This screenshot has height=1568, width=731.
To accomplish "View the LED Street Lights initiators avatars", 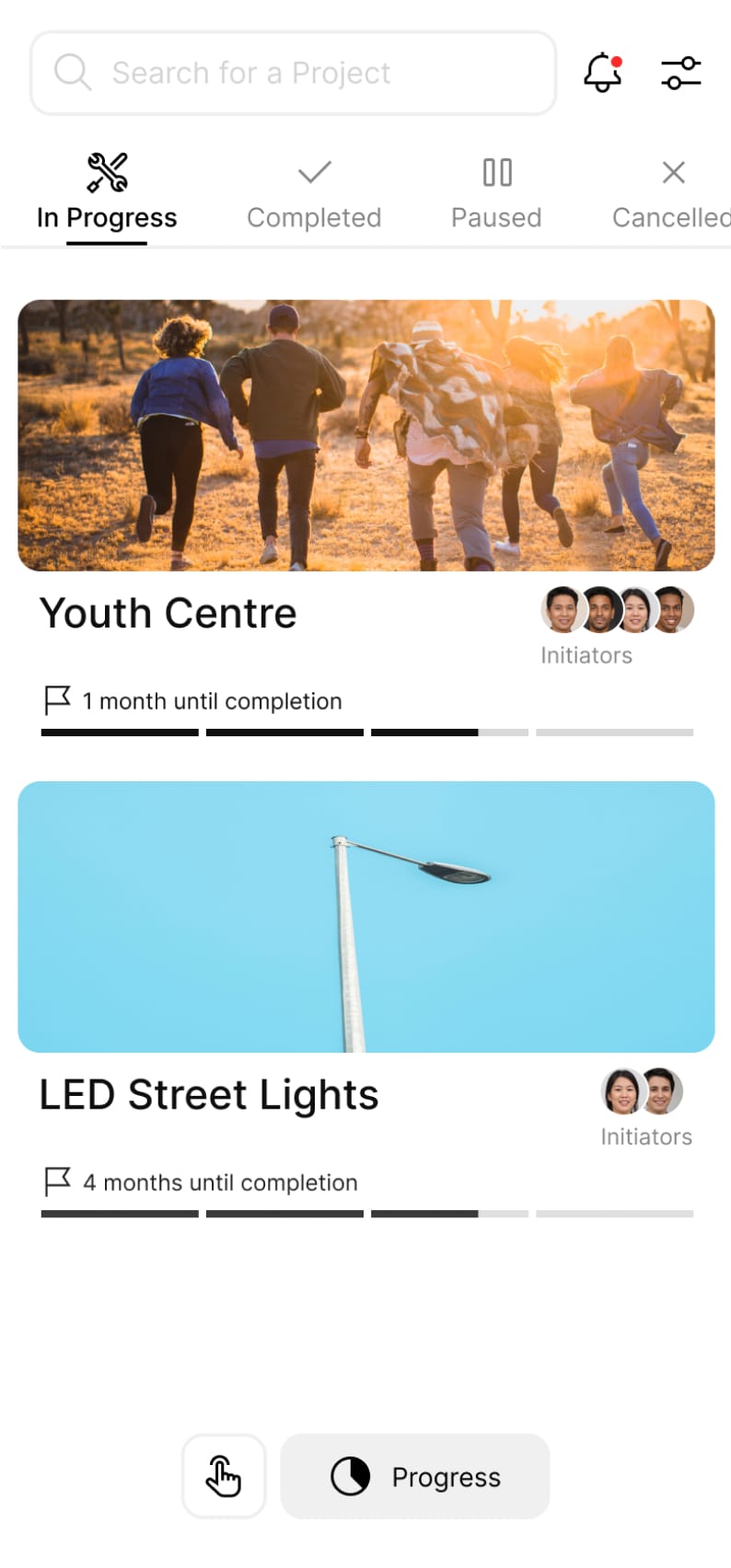I will pyautogui.click(x=642, y=1091).
